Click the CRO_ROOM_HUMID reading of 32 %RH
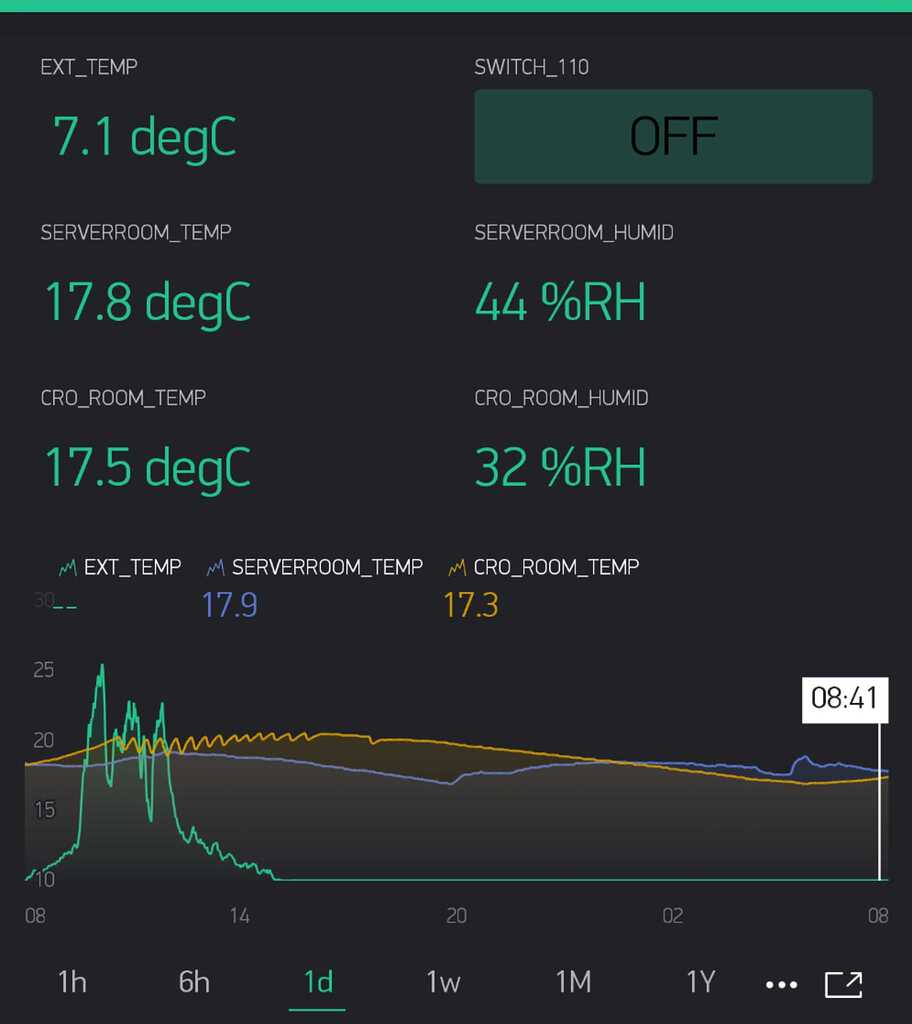912x1024 pixels. coord(559,467)
